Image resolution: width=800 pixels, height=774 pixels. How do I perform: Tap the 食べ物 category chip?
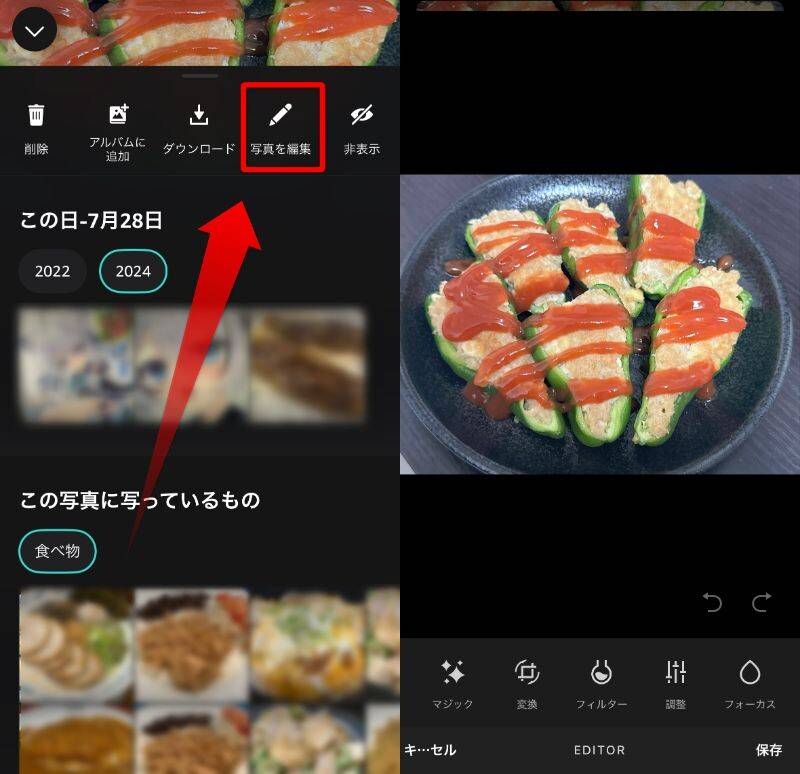pos(57,551)
